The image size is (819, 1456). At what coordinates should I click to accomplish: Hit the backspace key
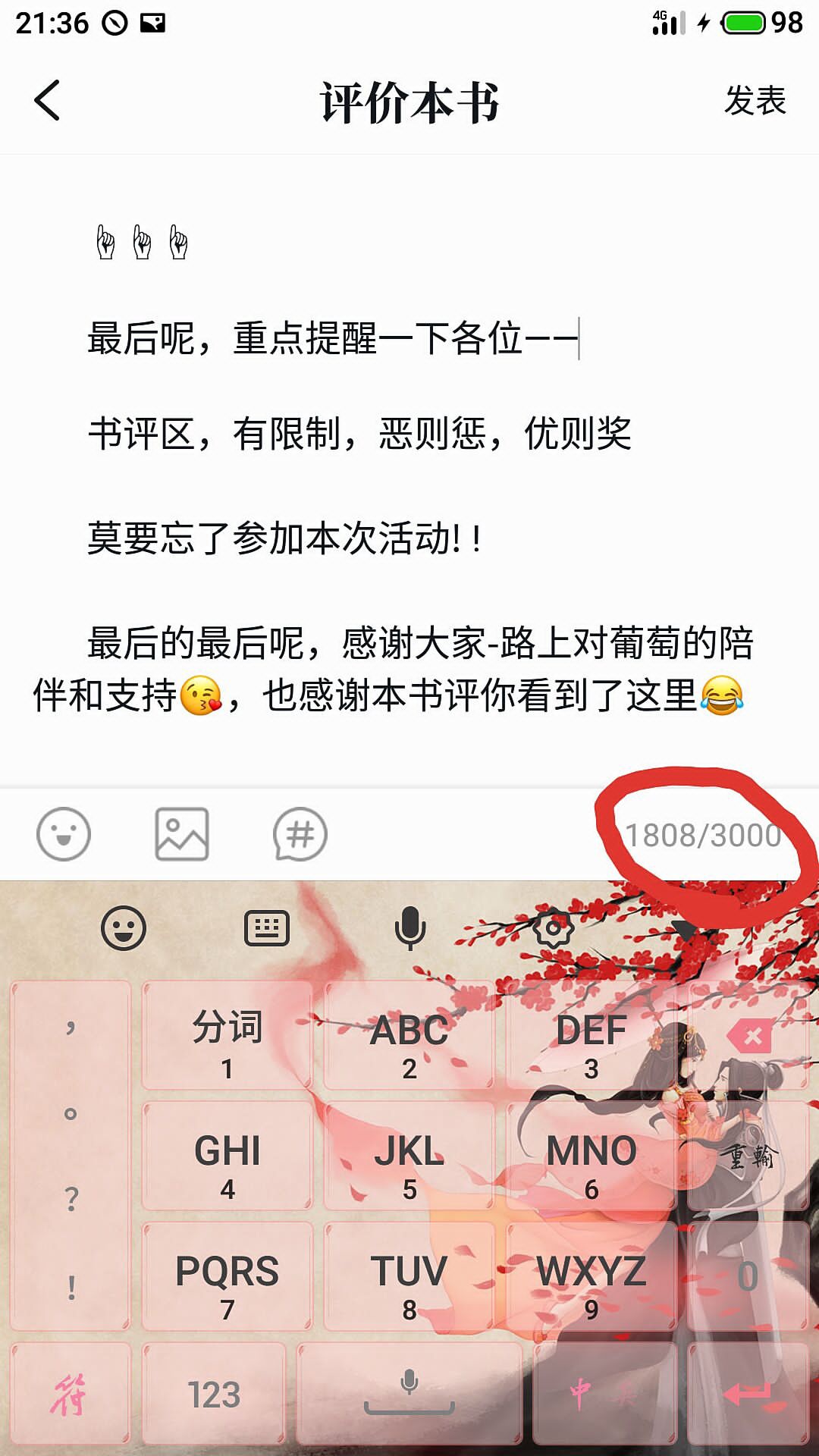[x=748, y=1035]
